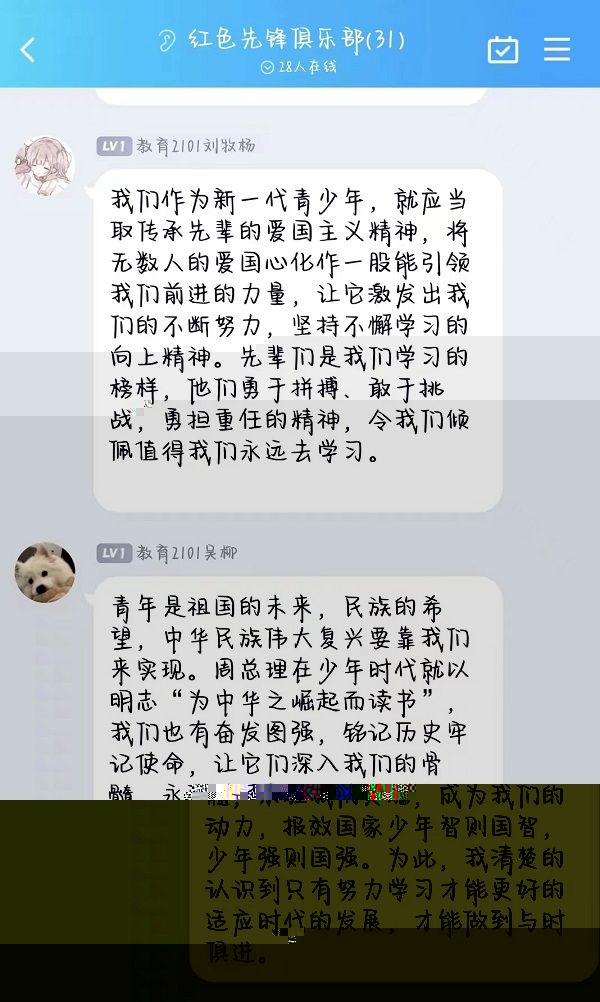The width and height of the screenshot is (600, 1002).
Task: View the avatar of 教育2101吴柳
Action: pos(45,572)
